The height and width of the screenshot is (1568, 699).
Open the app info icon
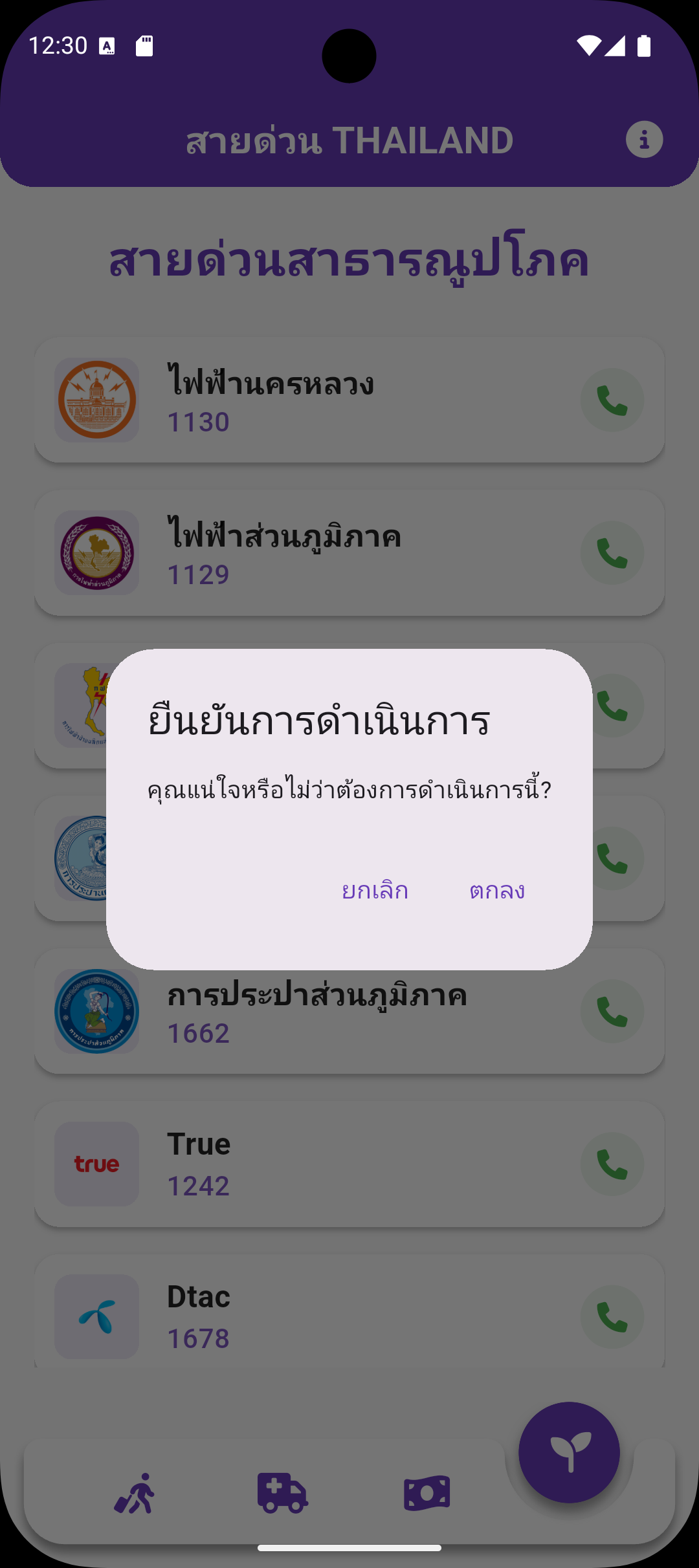645,140
